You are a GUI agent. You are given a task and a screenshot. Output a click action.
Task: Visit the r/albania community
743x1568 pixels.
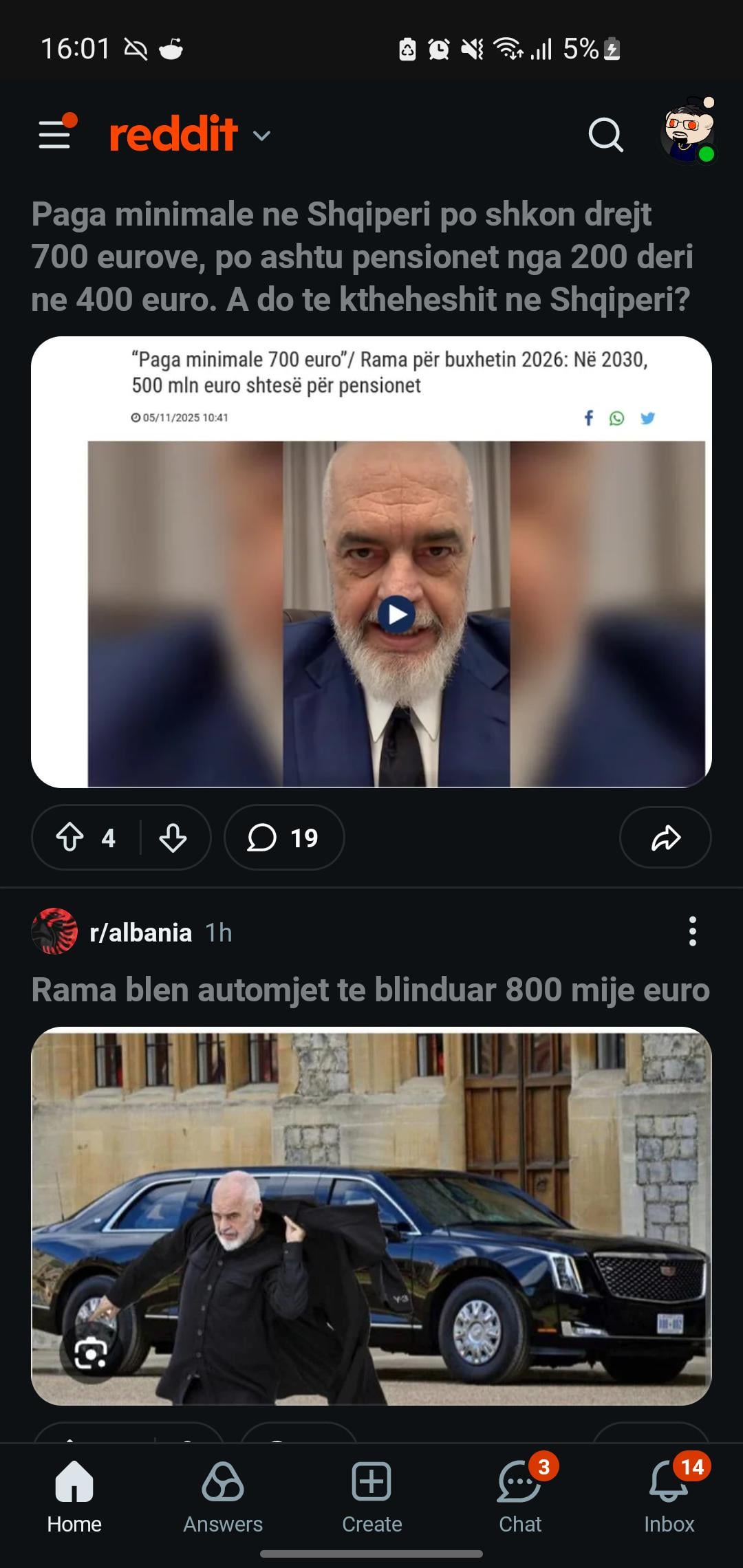(140, 933)
